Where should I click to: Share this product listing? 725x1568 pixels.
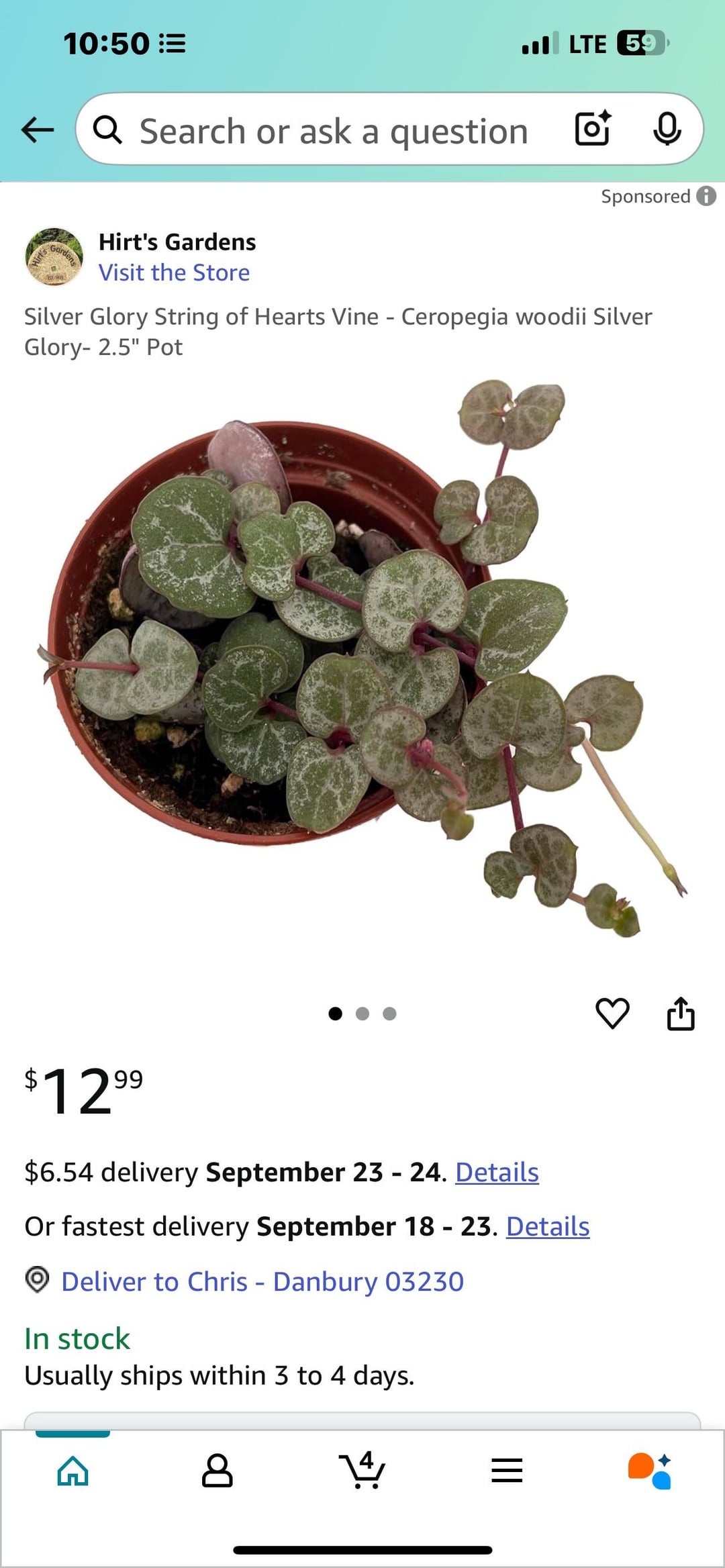point(681,1014)
